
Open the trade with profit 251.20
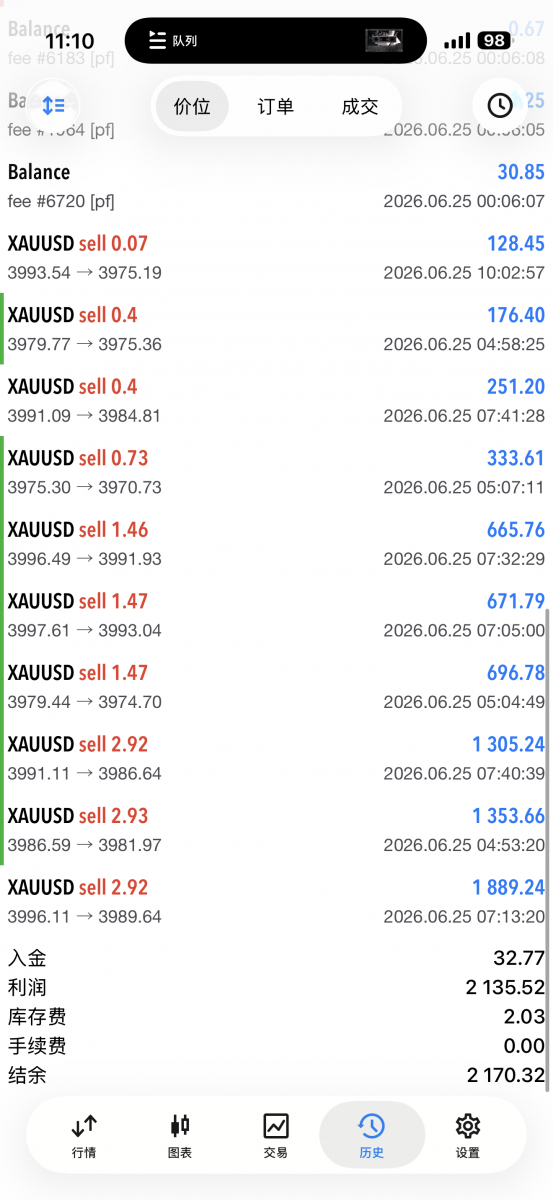click(x=276, y=400)
